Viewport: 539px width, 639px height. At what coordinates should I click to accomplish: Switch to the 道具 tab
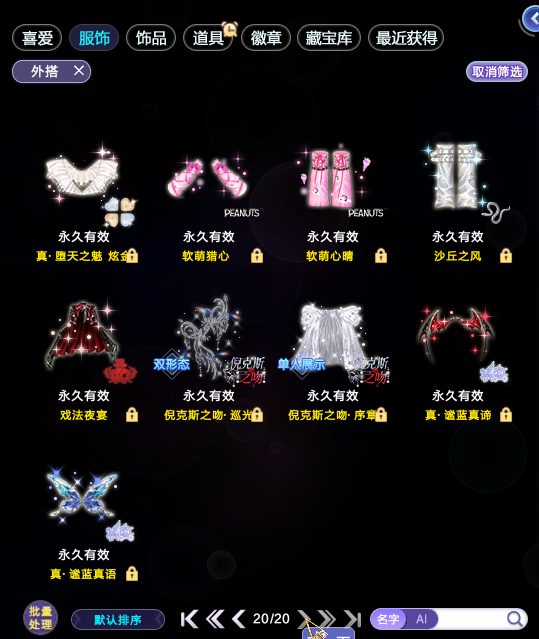click(x=208, y=38)
